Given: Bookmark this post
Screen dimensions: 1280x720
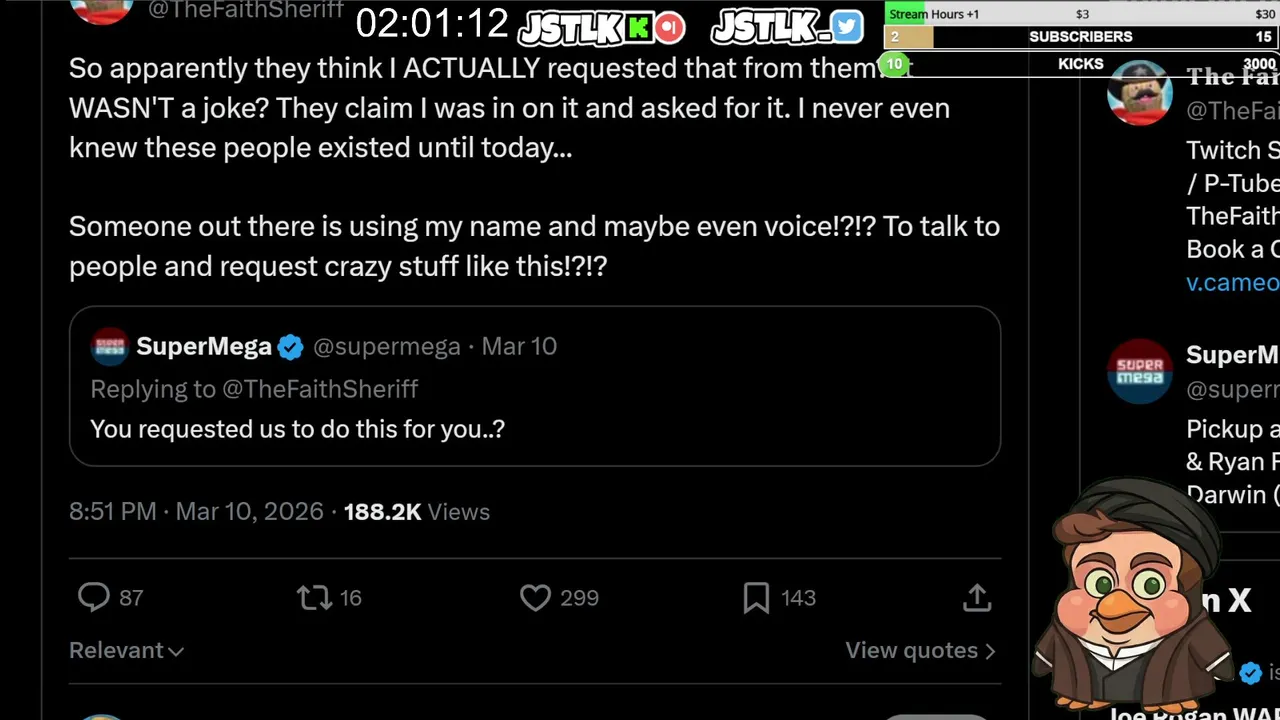Looking at the screenshot, I should [x=756, y=598].
